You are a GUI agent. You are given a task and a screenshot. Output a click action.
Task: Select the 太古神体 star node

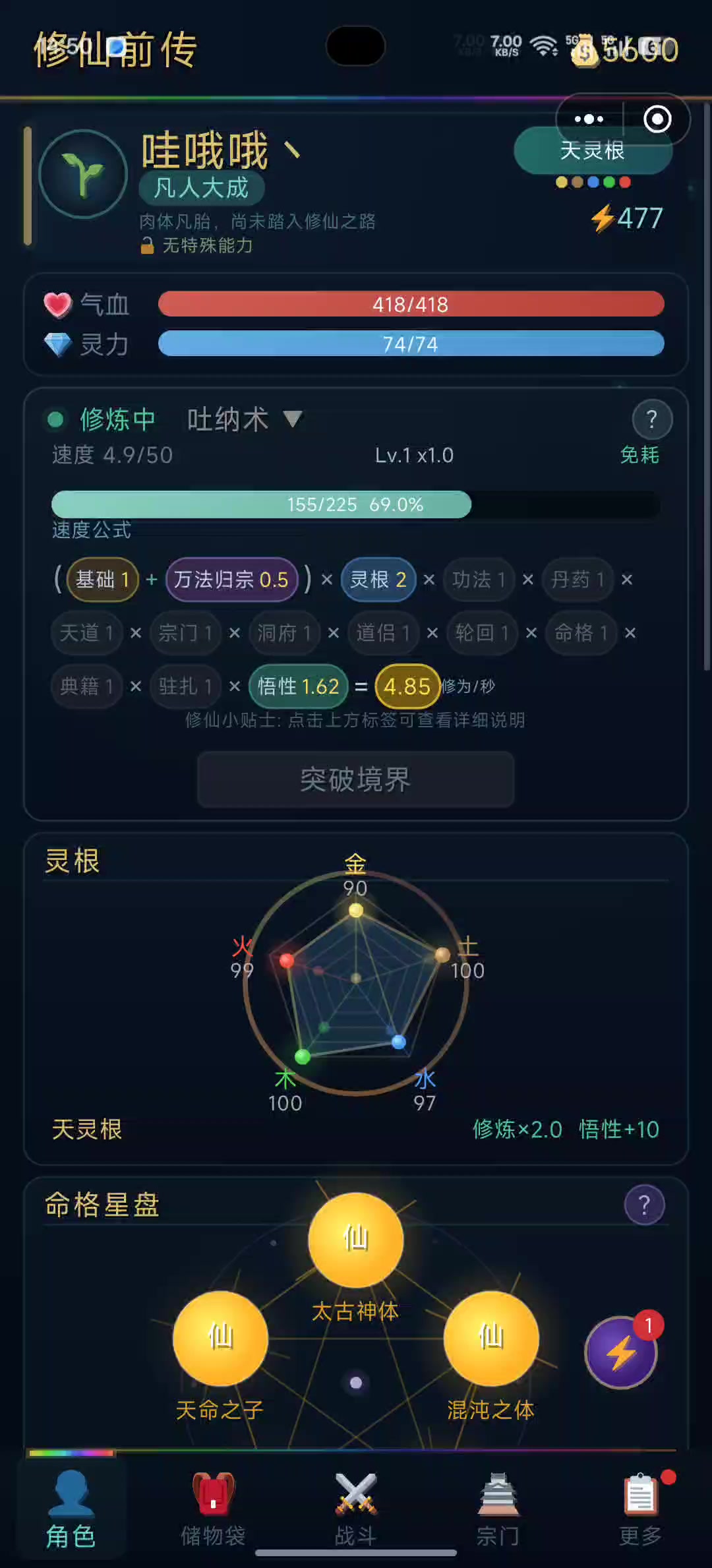pos(356,1240)
